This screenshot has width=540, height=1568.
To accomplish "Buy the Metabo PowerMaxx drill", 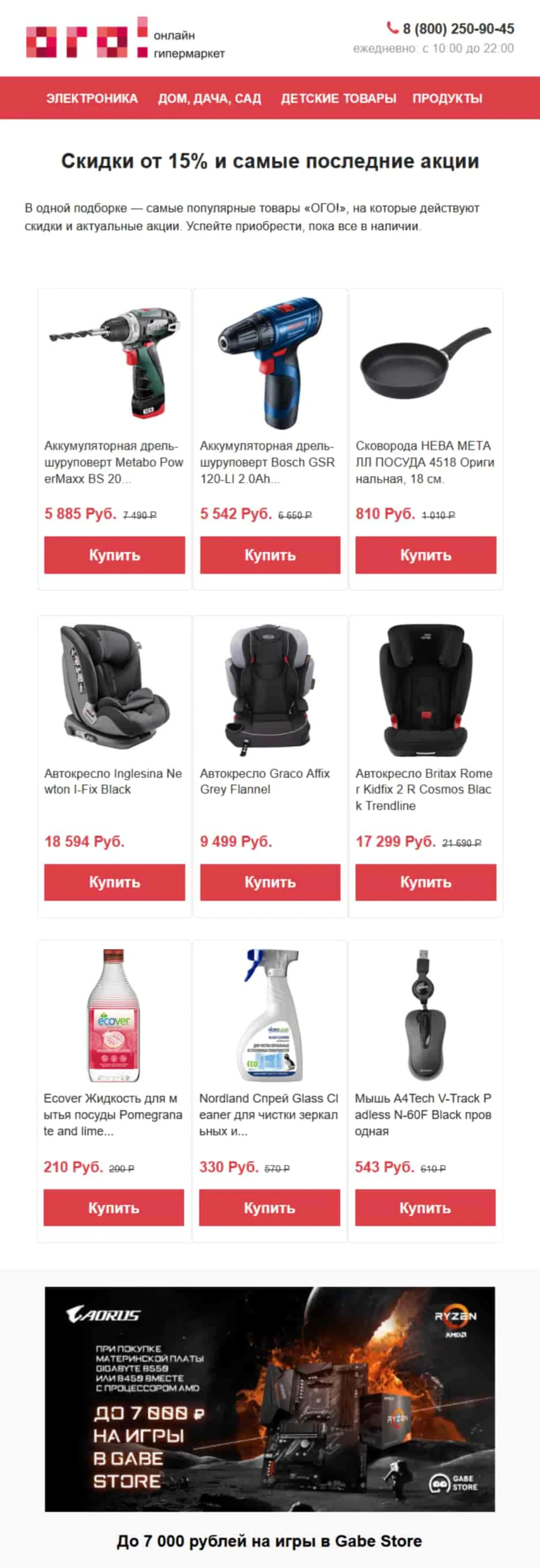I will click(114, 554).
